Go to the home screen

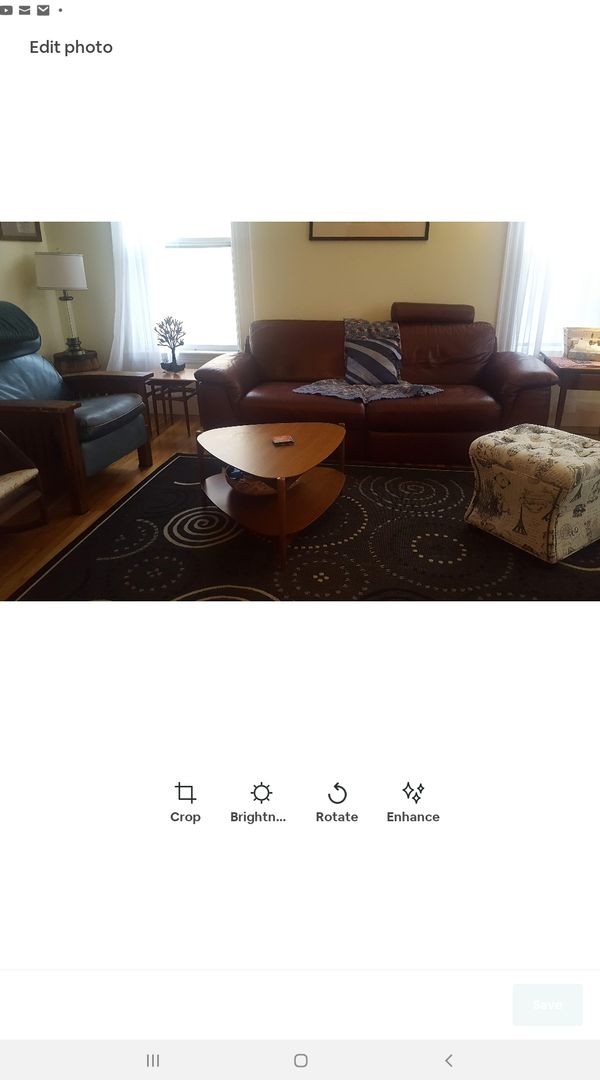300,1060
